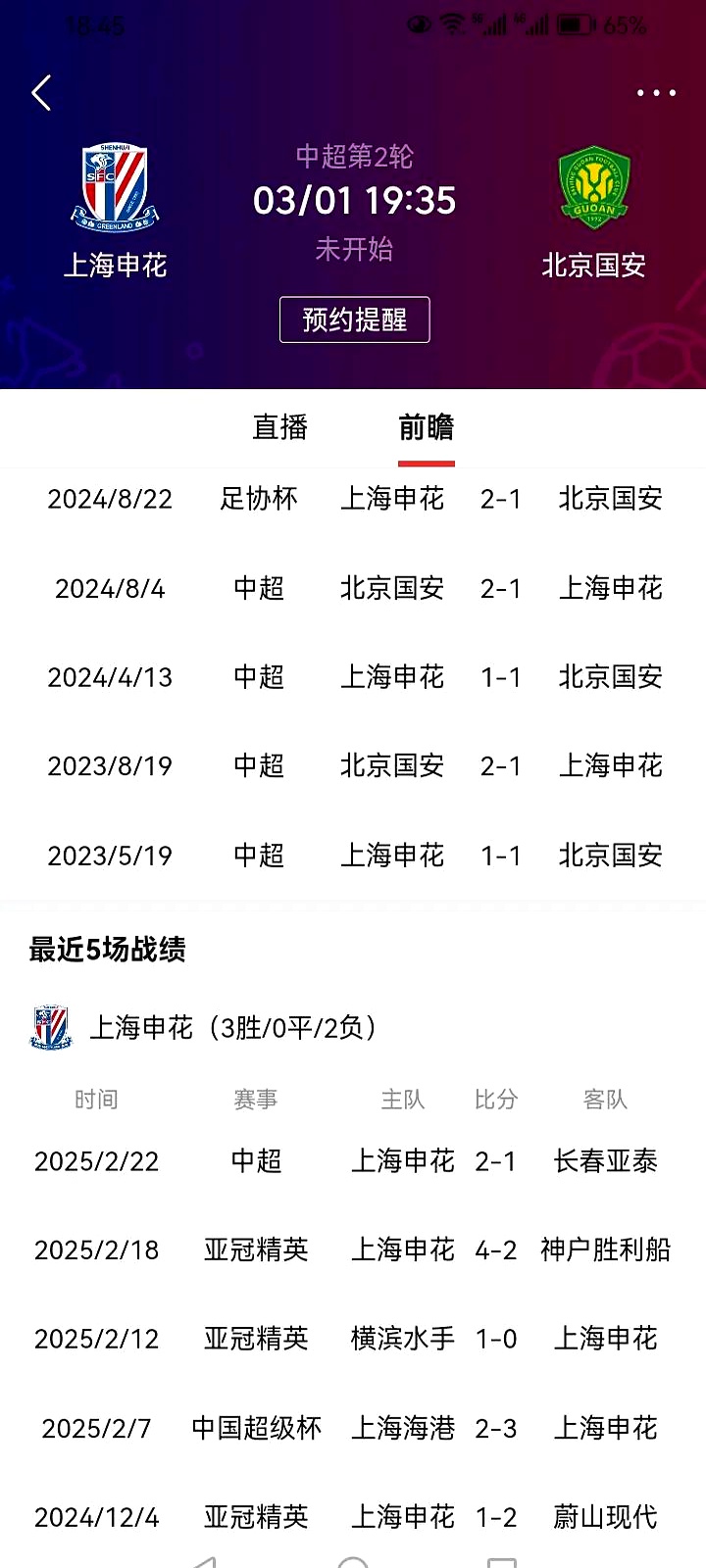Open the 2025/2/22 中超 match versus 长春亚泰

point(353,1161)
